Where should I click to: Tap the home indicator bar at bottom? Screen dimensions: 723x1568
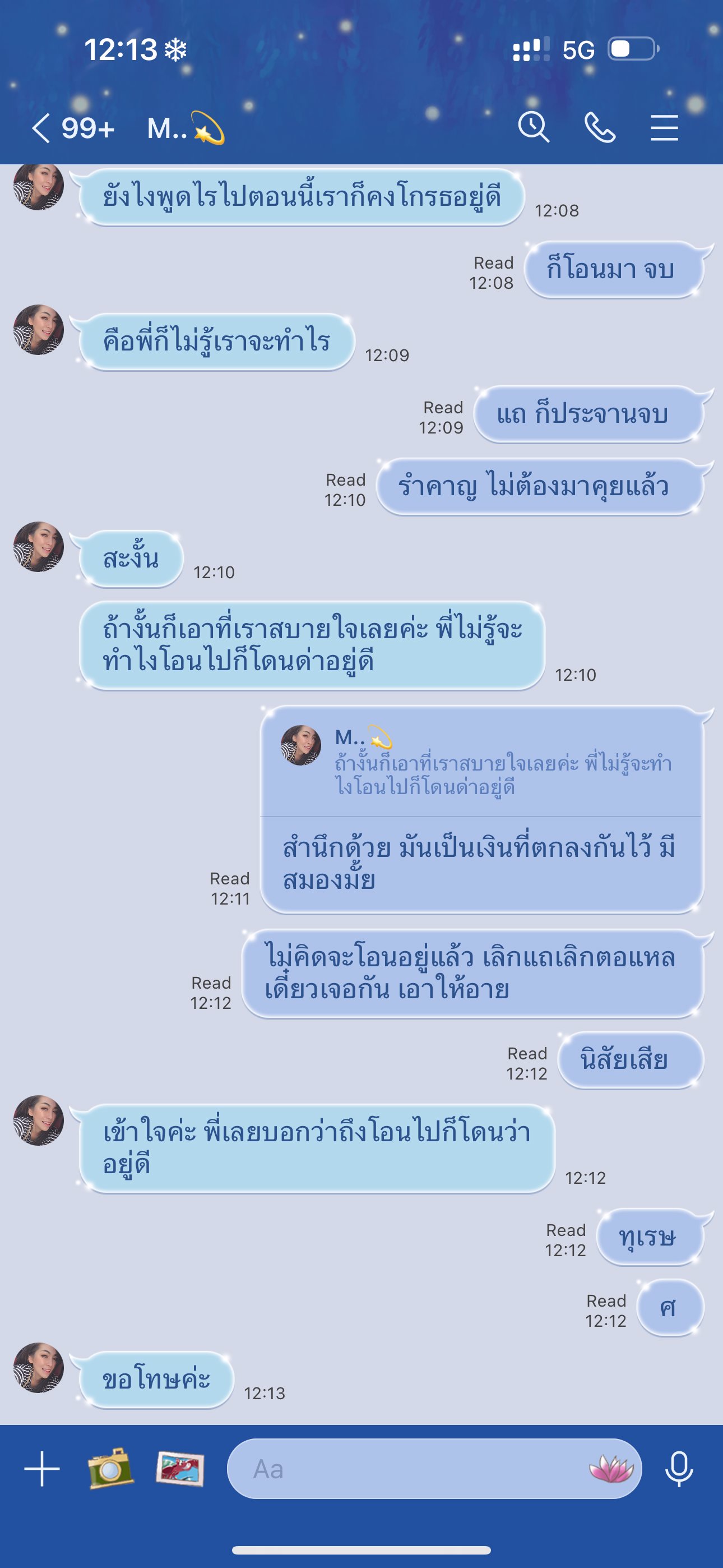coord(361,1548)
